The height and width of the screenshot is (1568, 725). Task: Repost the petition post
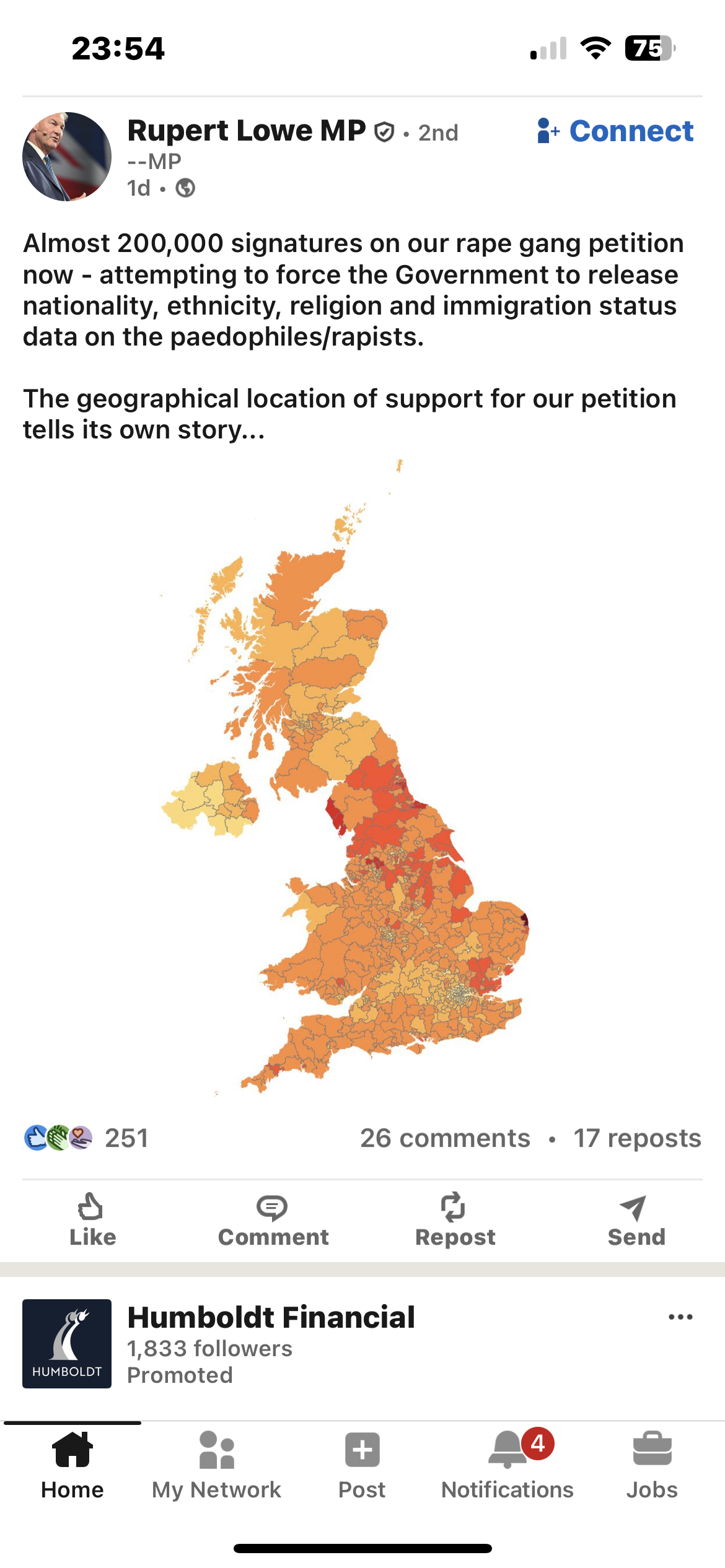[455, 1220]
